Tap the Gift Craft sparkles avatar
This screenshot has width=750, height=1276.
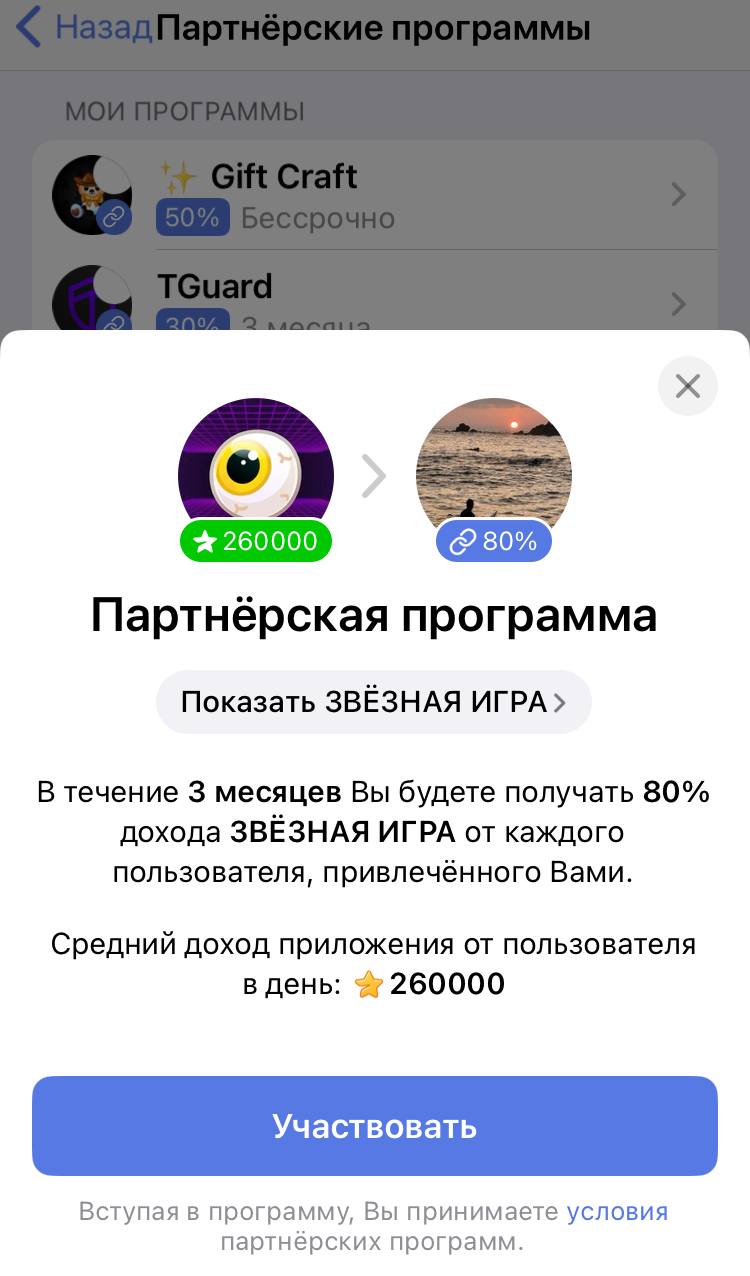pos(92,195)
